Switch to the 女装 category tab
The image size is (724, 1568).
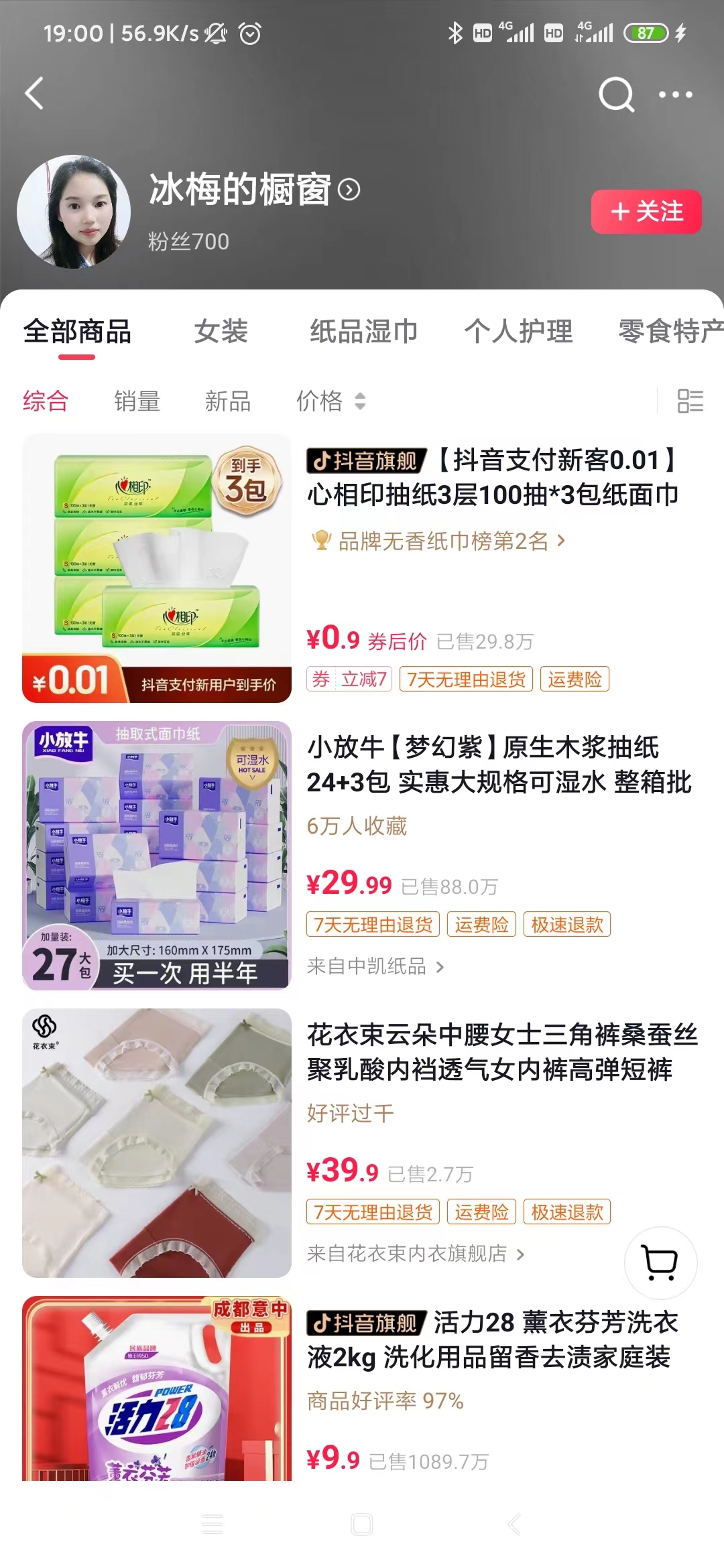click(221, 332)
